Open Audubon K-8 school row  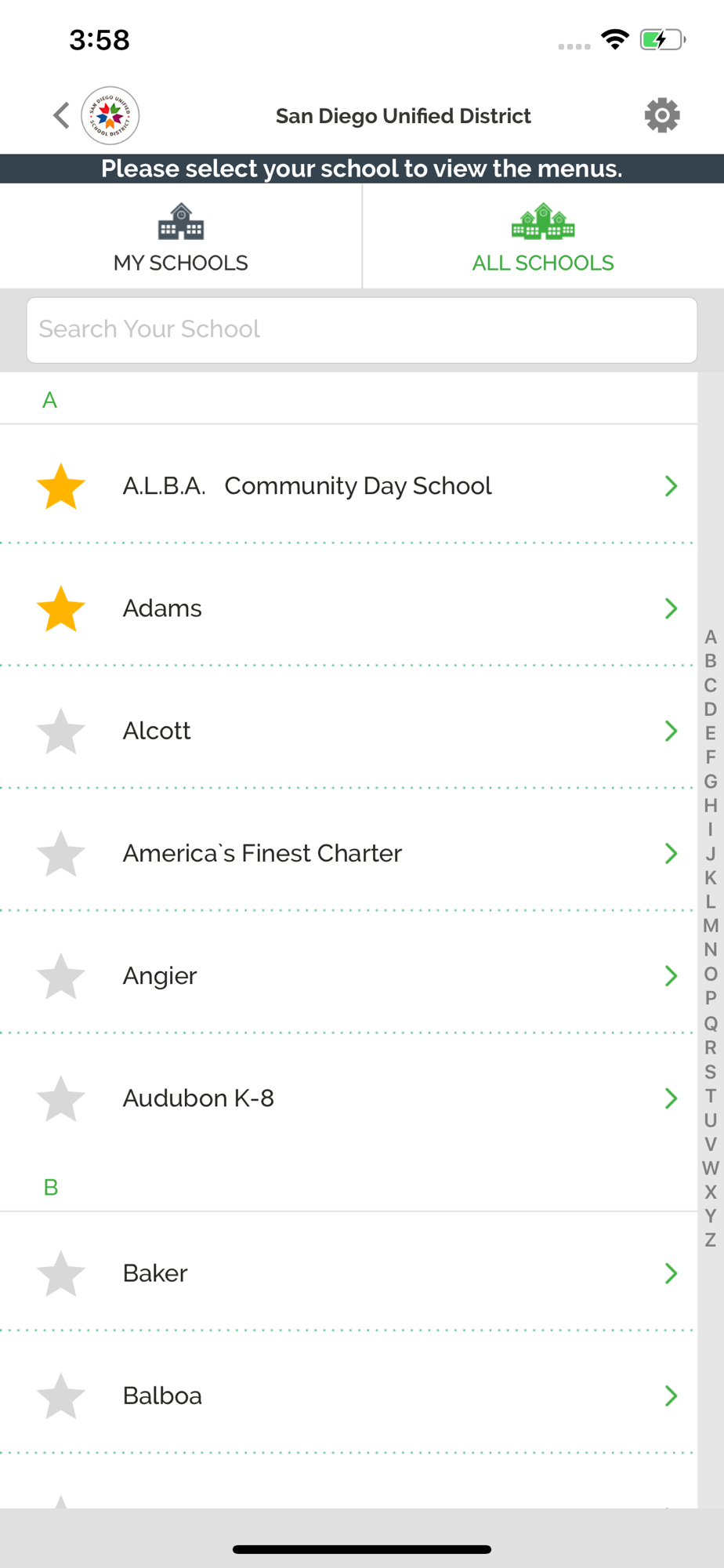349,1098
